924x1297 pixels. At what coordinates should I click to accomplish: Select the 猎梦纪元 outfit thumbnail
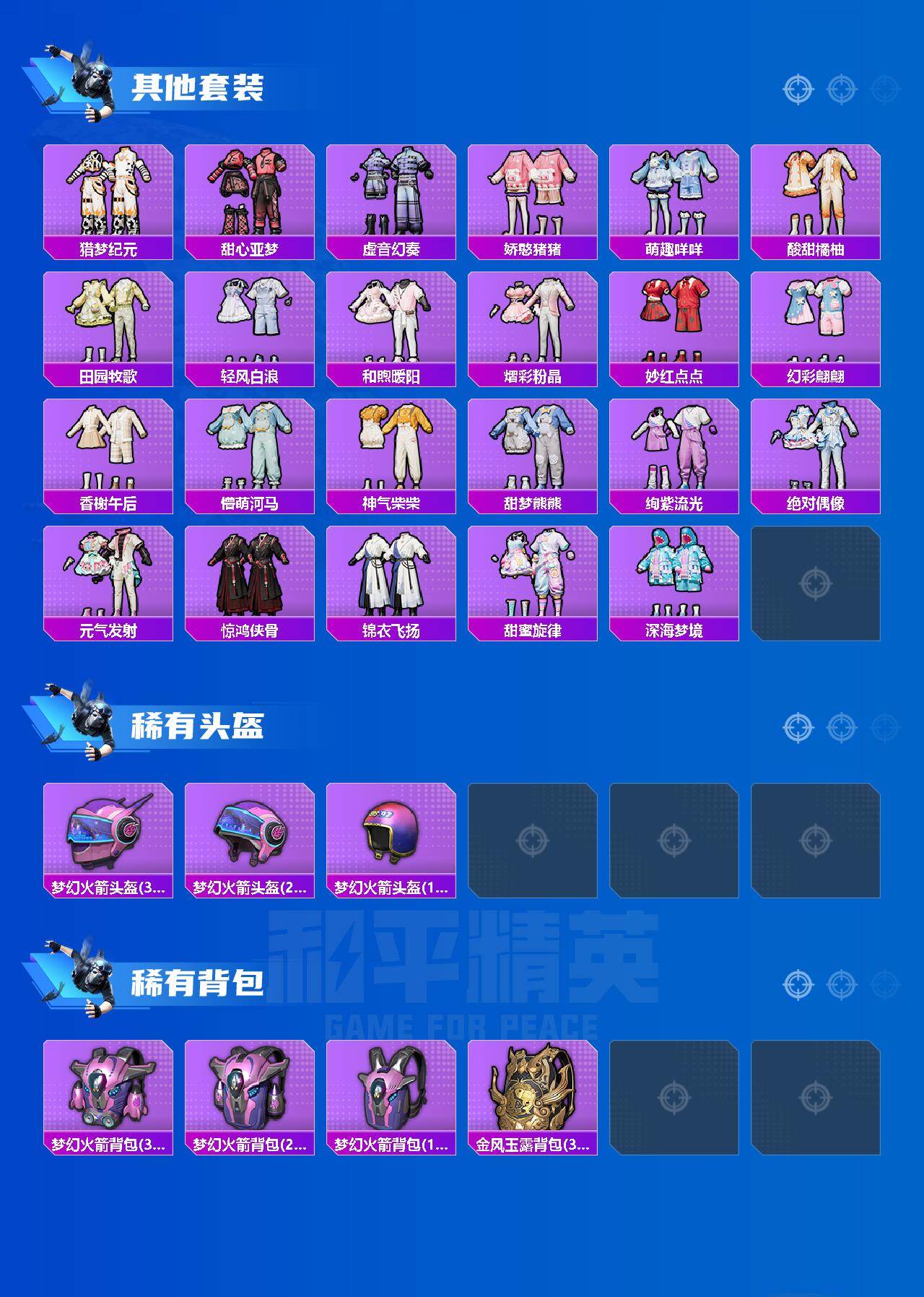pyautogui.click(x=108, y=191)
